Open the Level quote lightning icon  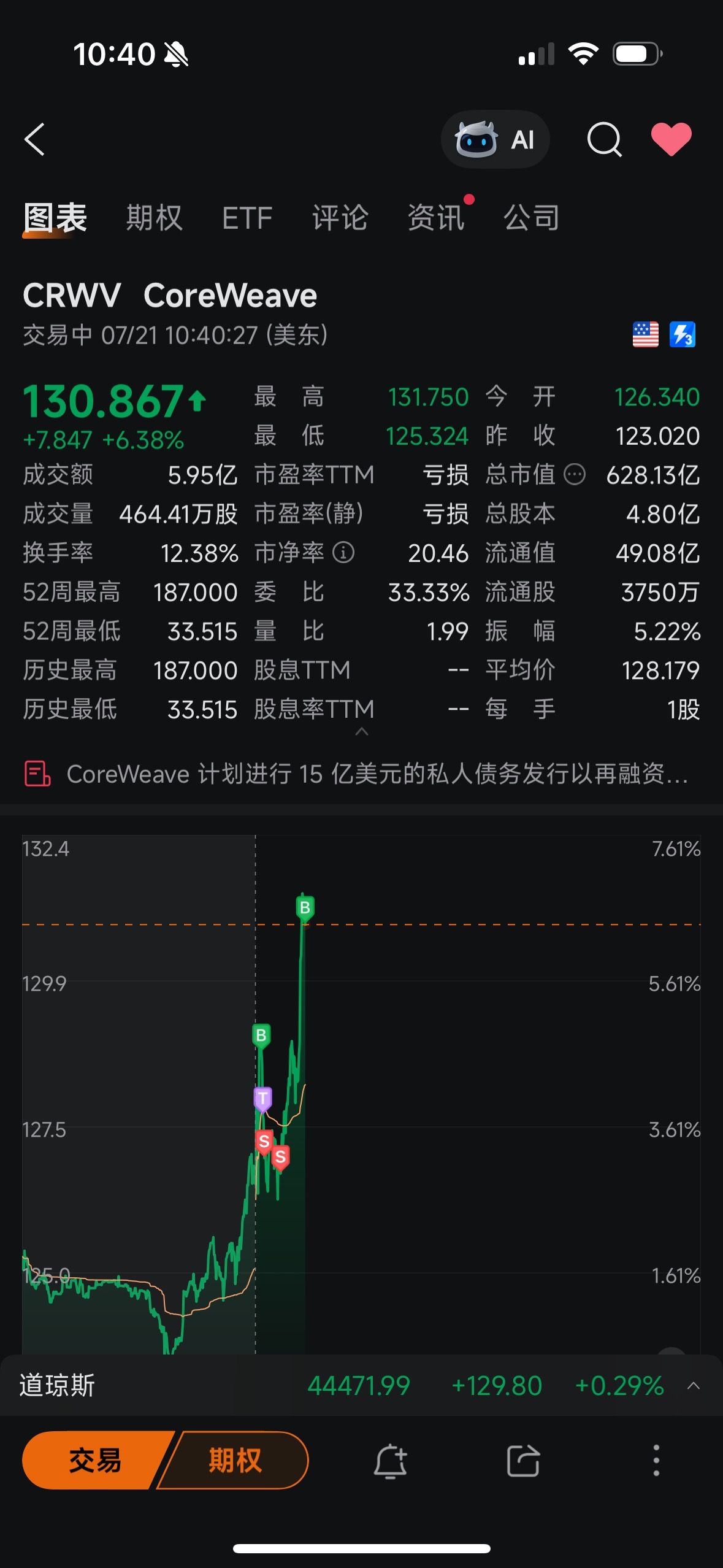coord(682,335)
